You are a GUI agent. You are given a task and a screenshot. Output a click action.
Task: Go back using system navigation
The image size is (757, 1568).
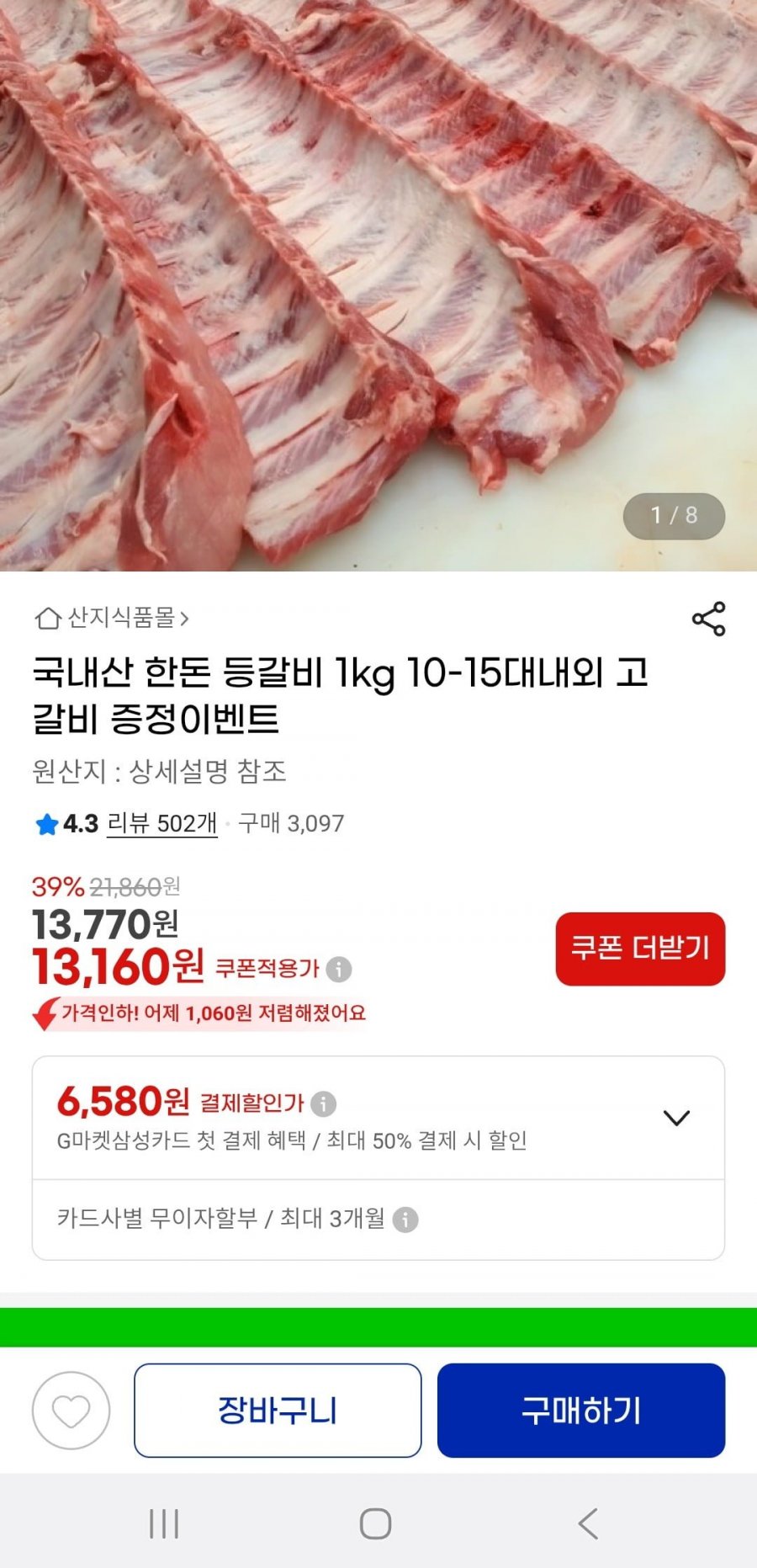pos(588,1523)
